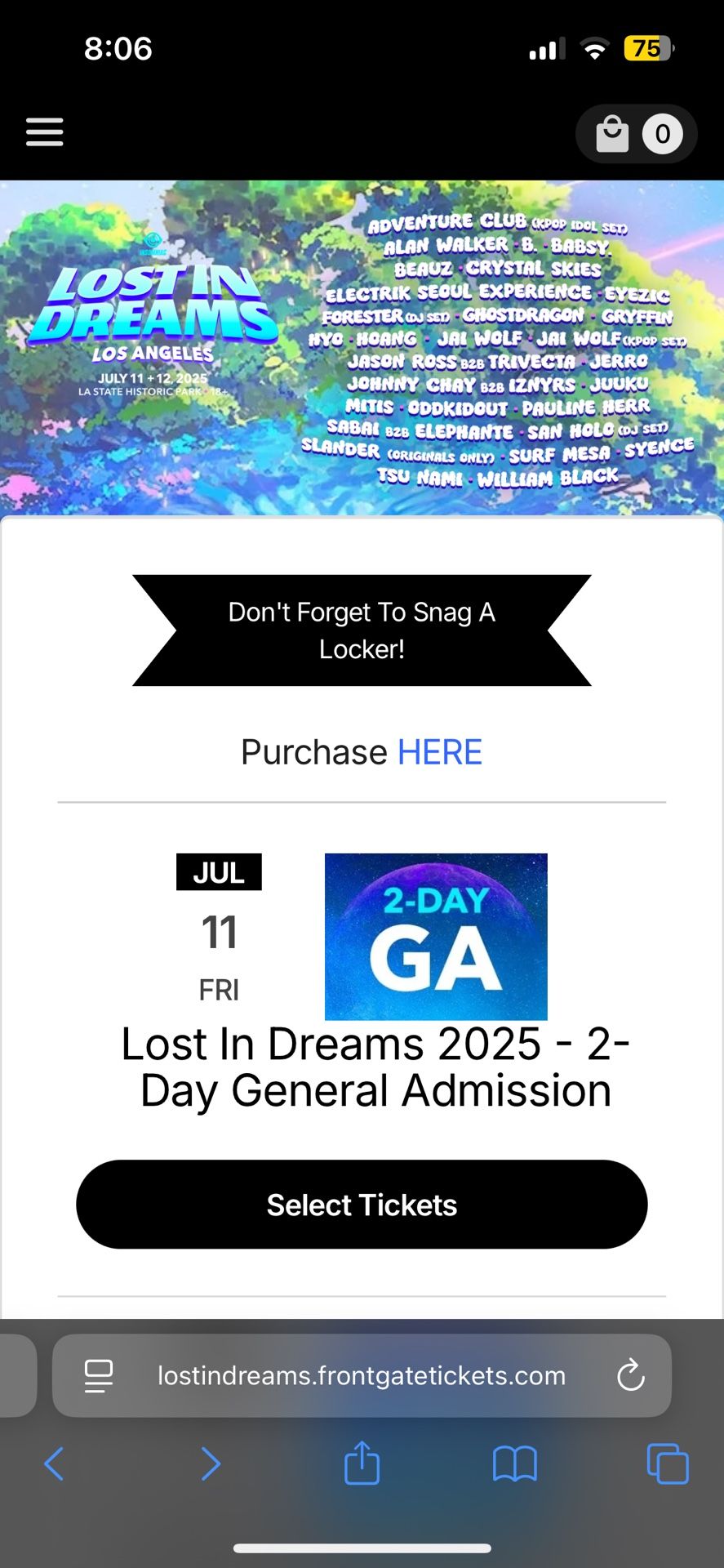The width and height of the screenshot is (724, 1568).
Task: Open the page settings icon in address bar
Action: click(x=99, y=1375)
